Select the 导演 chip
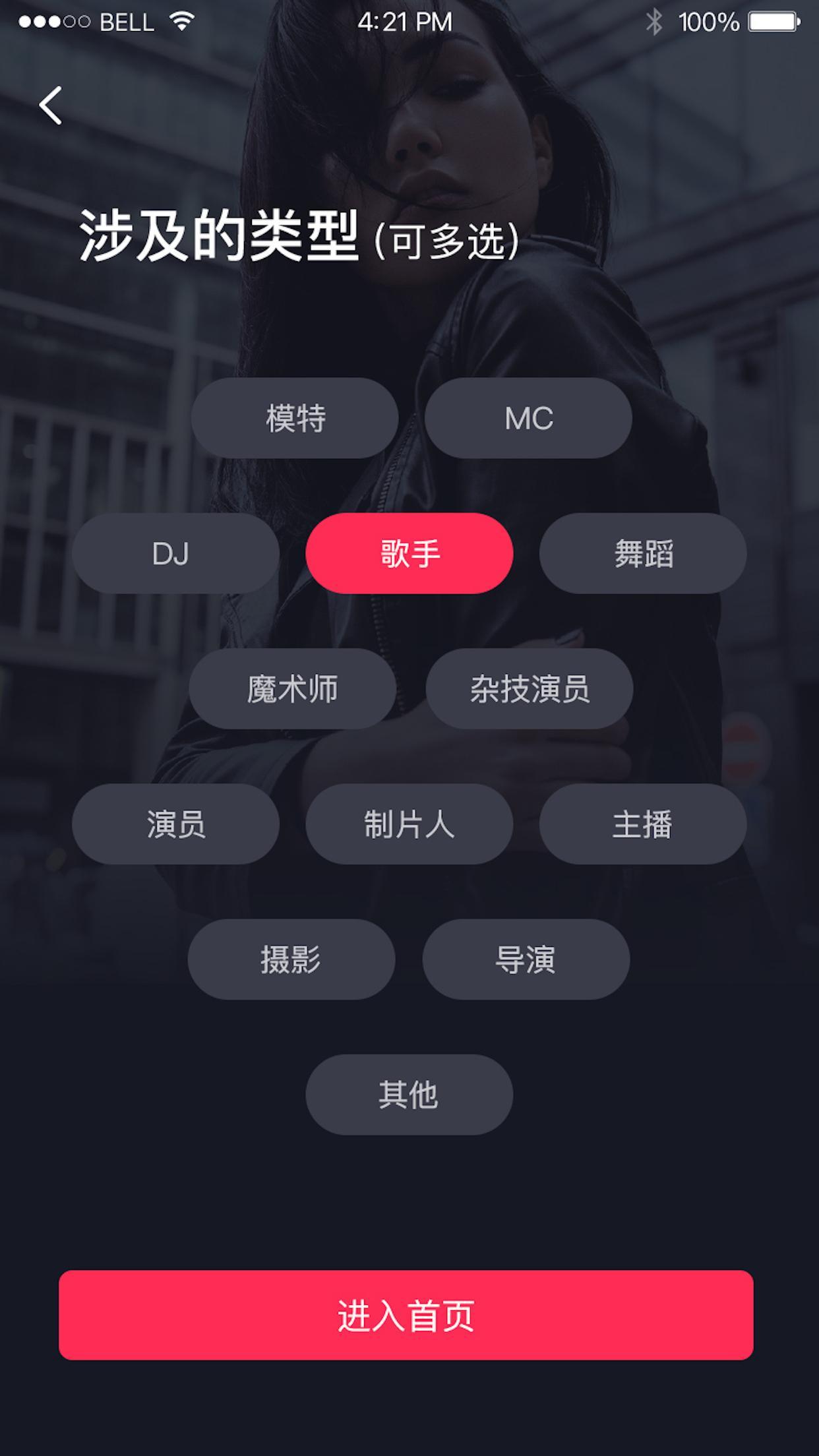Screen dimensions: 819x1456 (x=526, y=959)
